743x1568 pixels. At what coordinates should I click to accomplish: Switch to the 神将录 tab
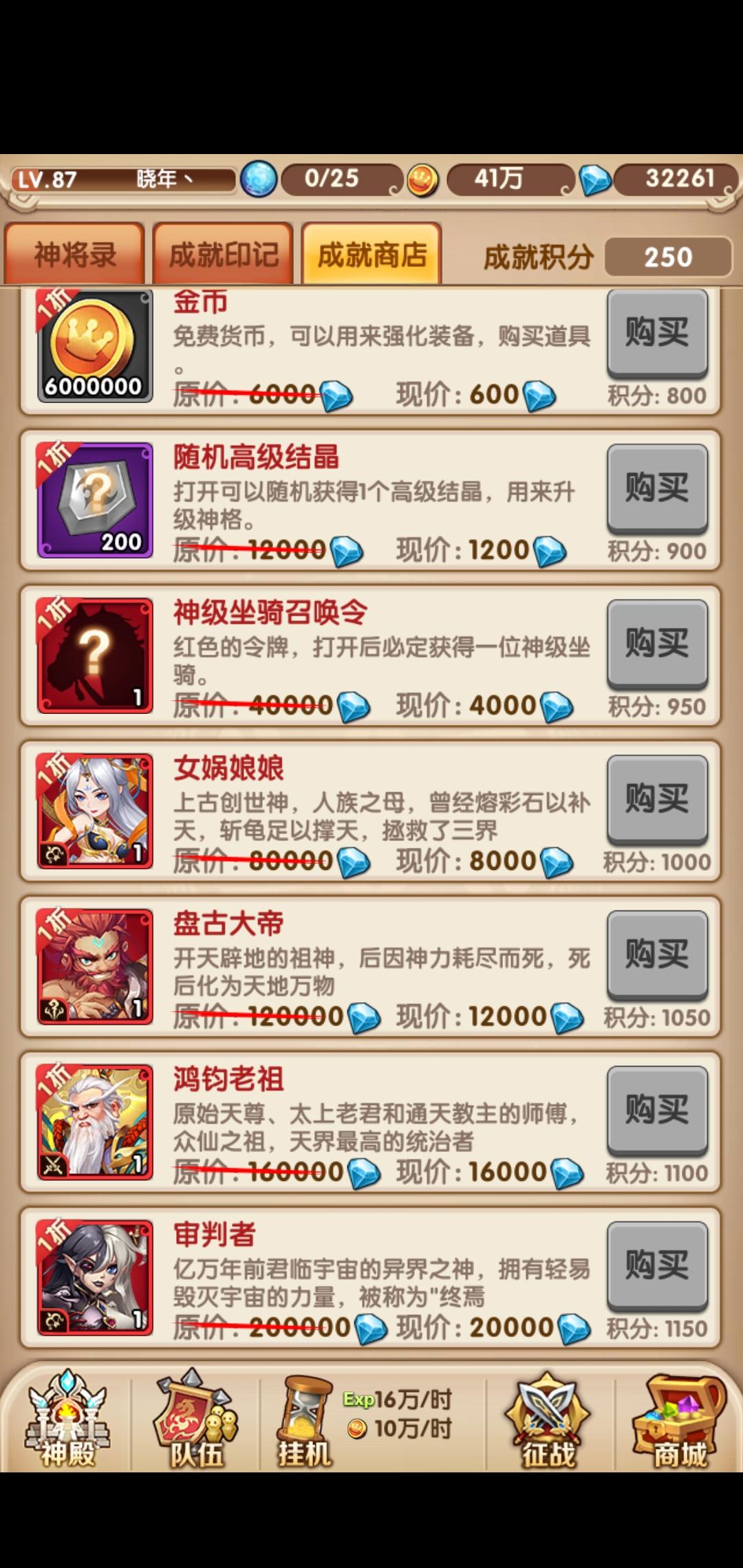[74, 254]
